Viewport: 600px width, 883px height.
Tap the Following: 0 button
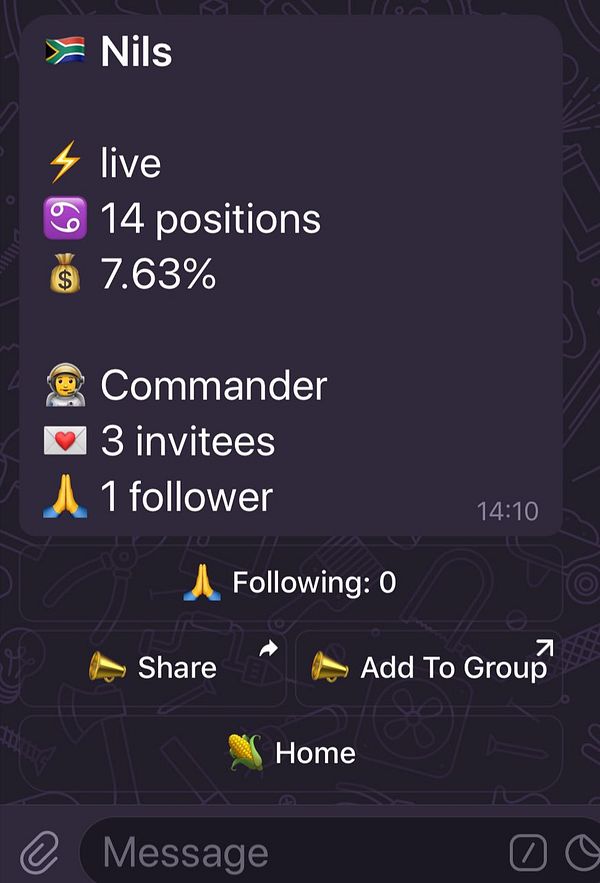(x=290, y=582)
